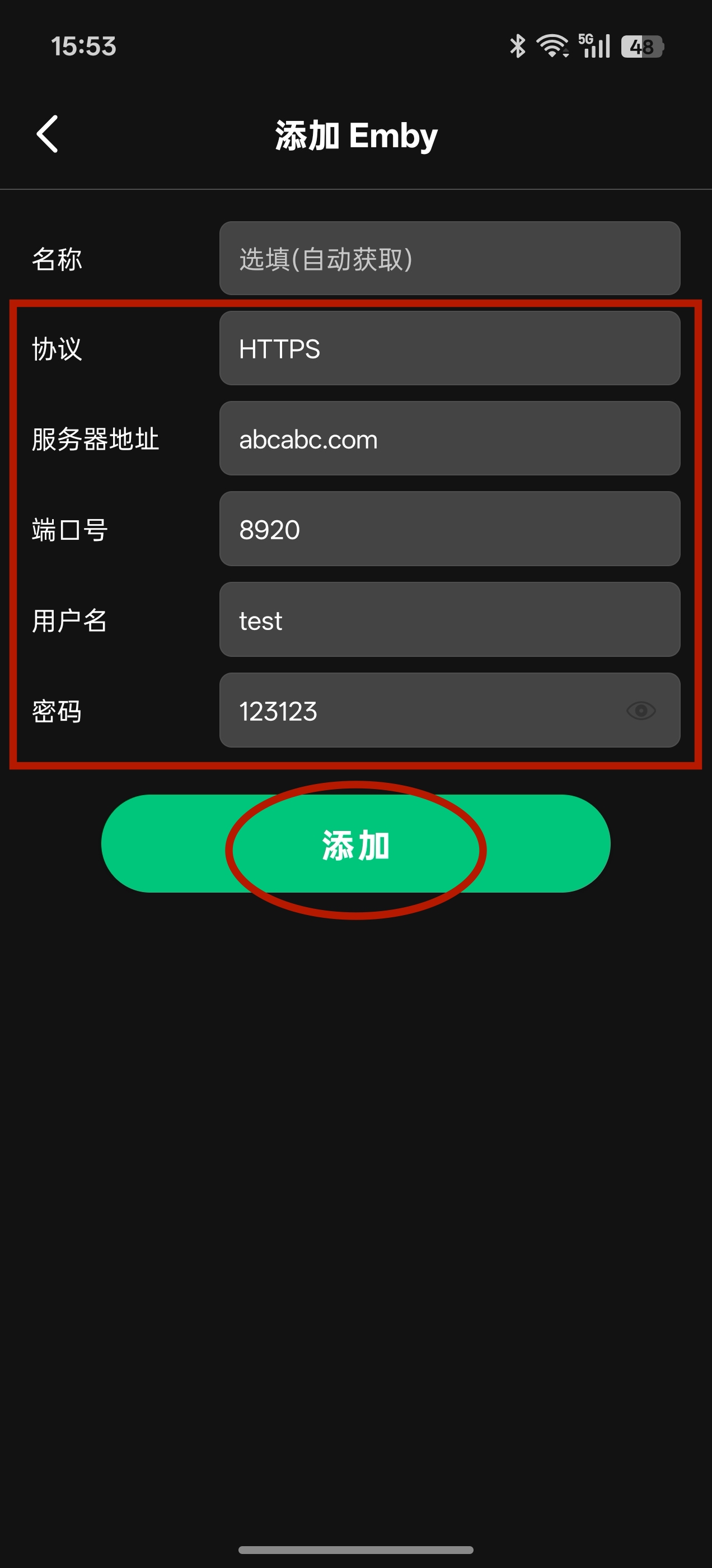Edit the 服务器地址 server address field

pos(449,438)
